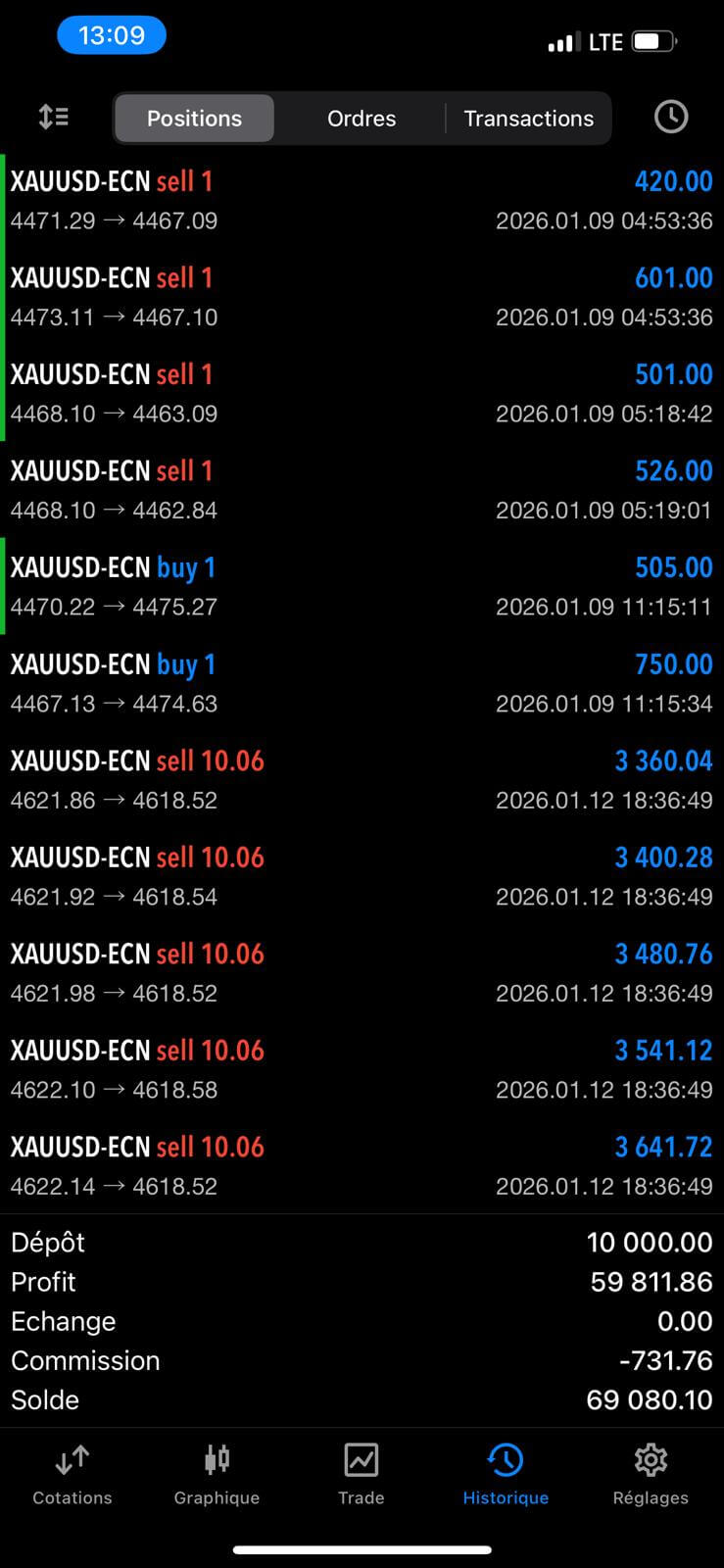
Task: Go to the Graphique tab
Action: (x=217, y=1474)
